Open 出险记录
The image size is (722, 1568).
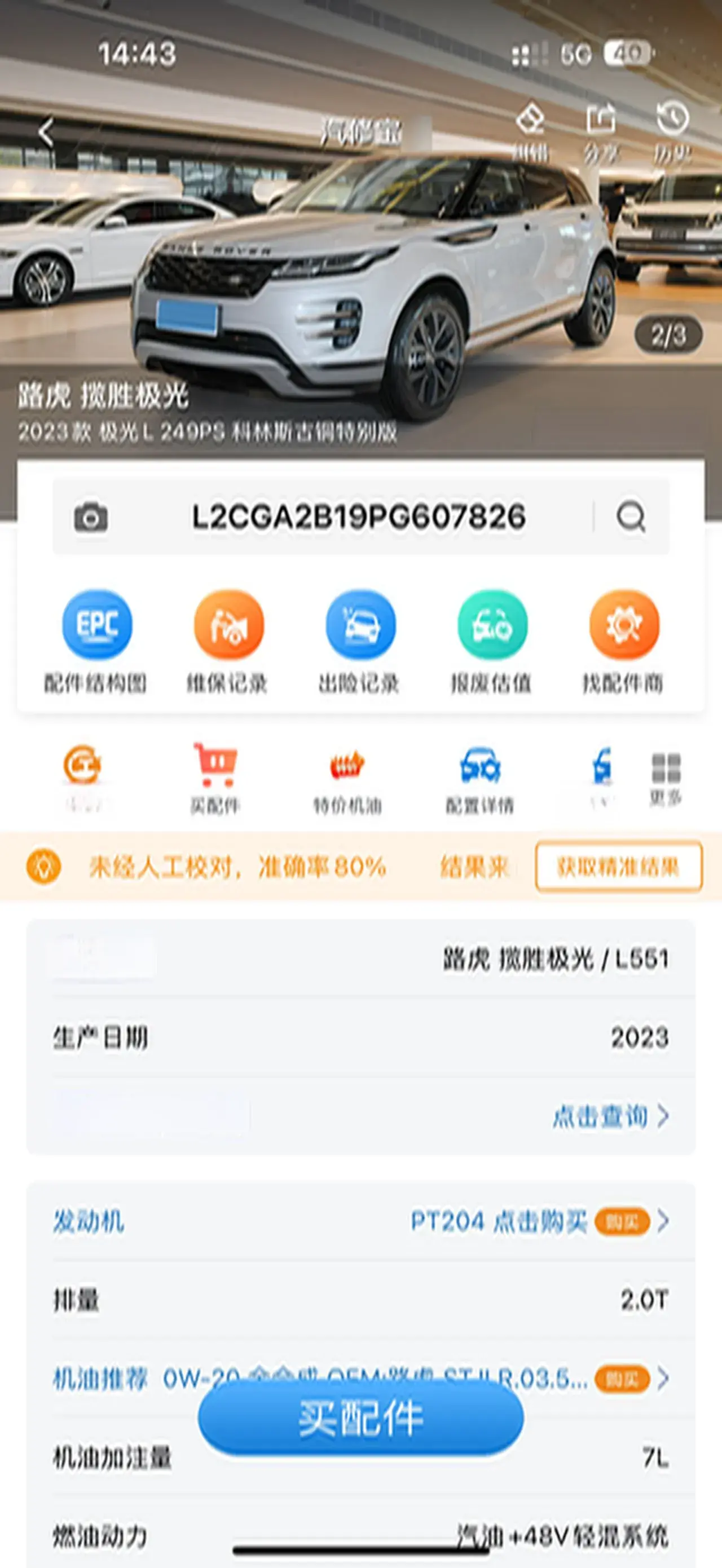click(x=360, y=641)
